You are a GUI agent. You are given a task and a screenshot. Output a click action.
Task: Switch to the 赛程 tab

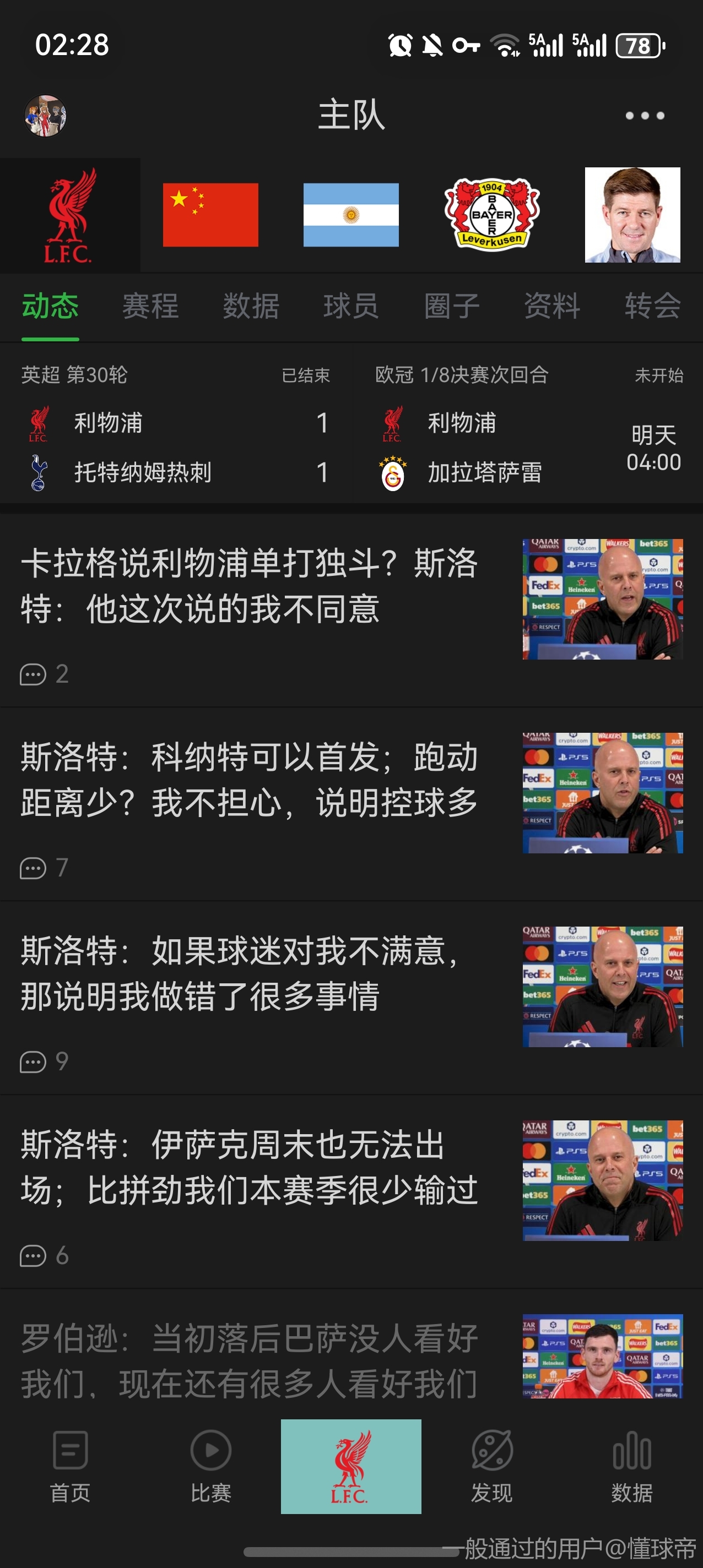point(150,306)
